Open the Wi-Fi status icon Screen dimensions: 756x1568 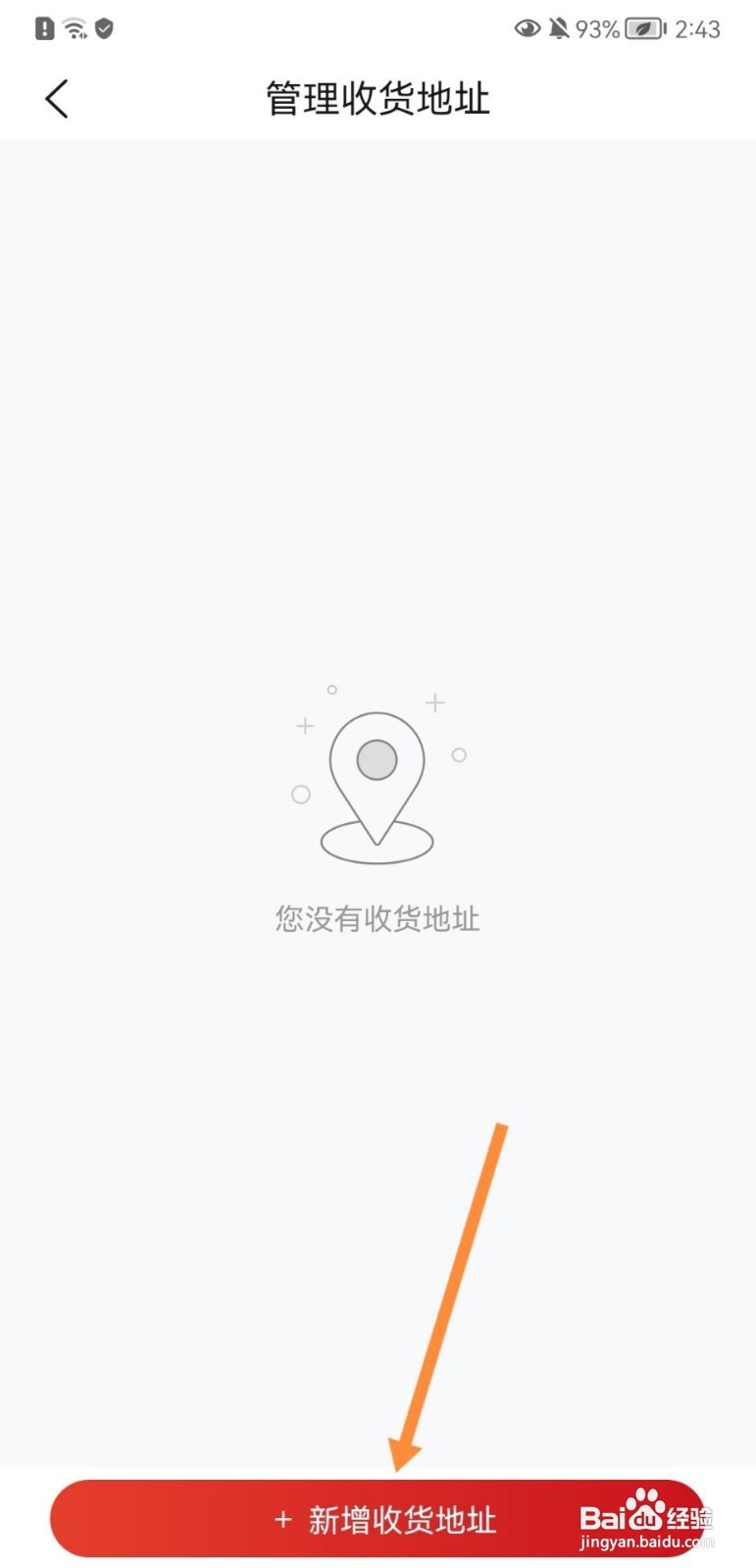click(74, 27)
